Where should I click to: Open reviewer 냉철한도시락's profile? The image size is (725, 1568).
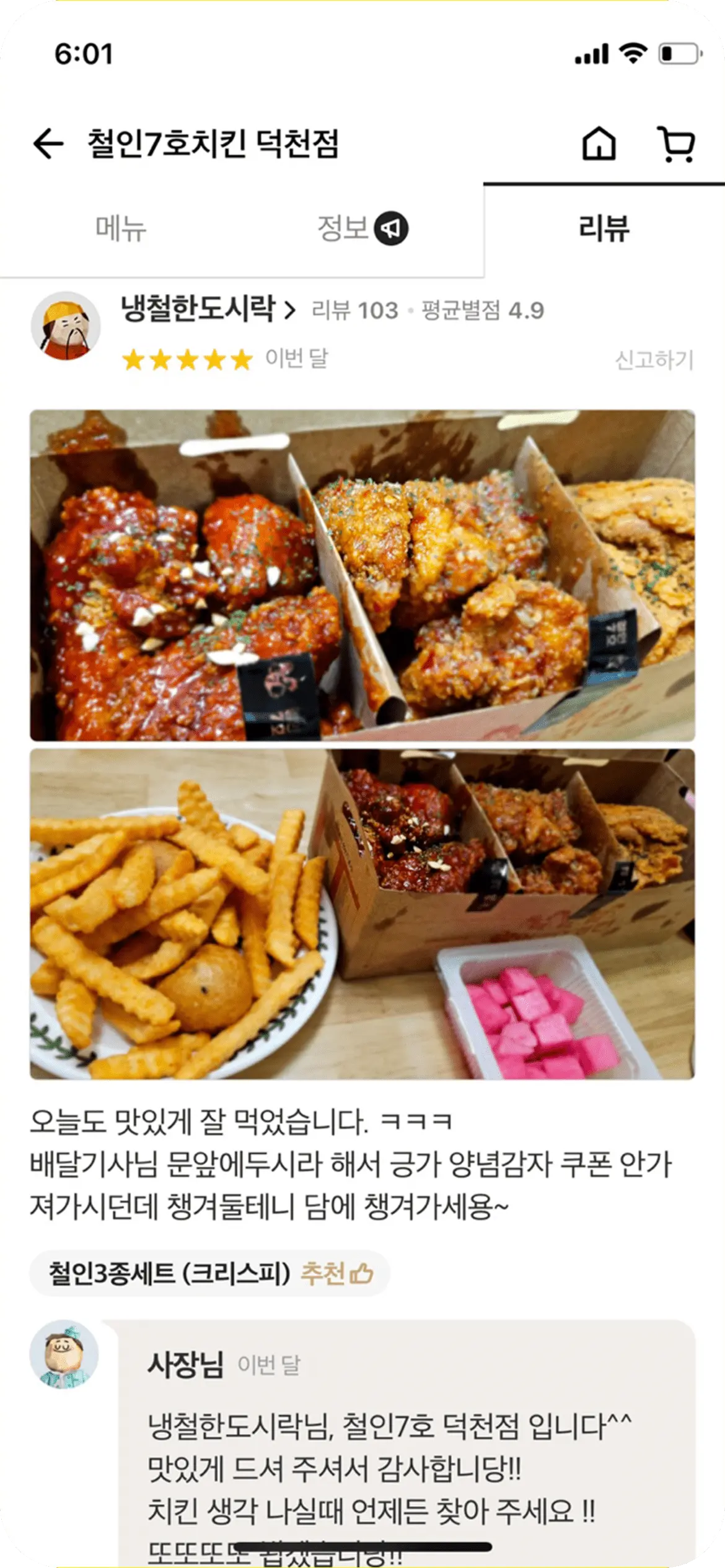point(208,310)
